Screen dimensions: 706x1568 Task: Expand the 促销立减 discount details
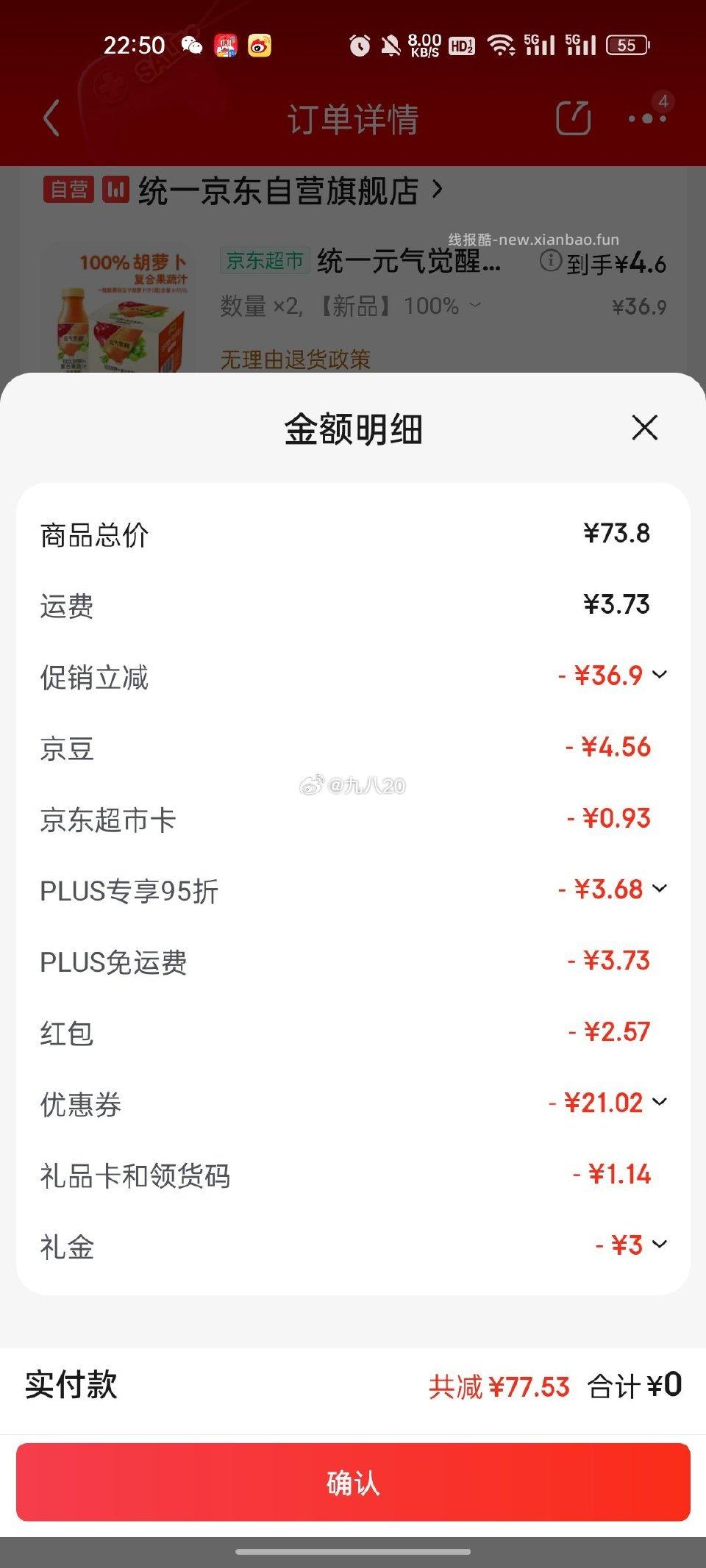pos(660,676)
